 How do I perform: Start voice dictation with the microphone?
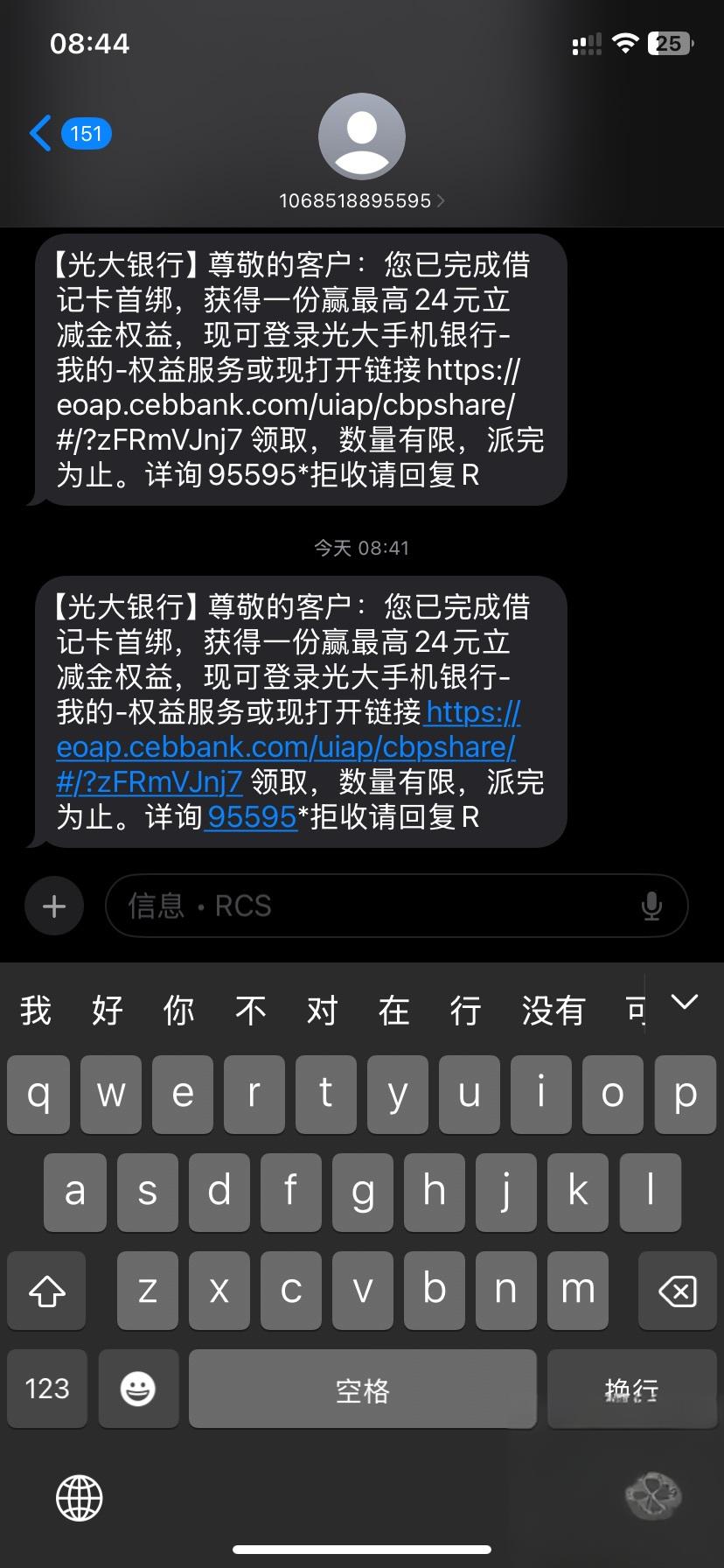tap(651, 906)
